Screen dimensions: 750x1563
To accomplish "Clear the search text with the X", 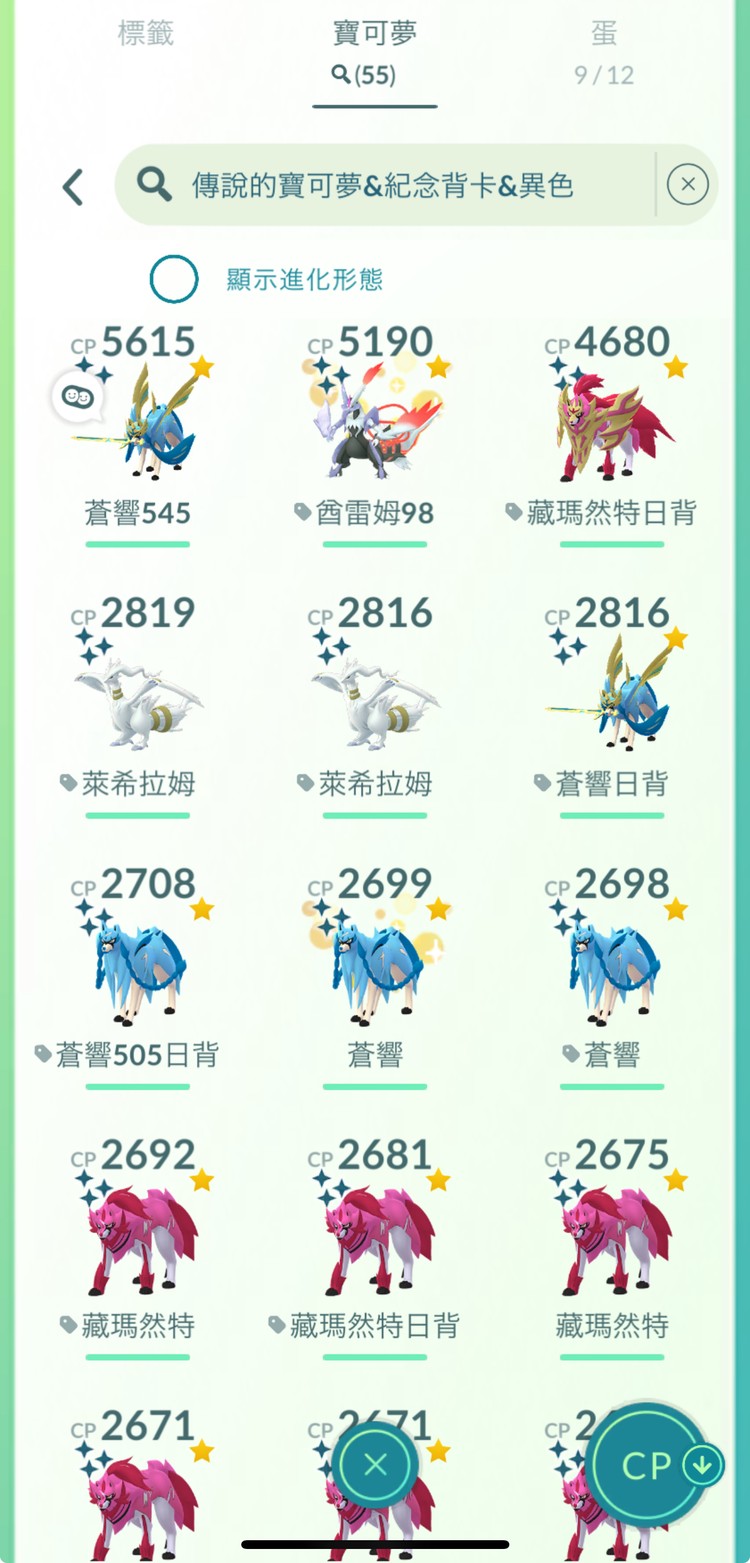I will (687, 185).
